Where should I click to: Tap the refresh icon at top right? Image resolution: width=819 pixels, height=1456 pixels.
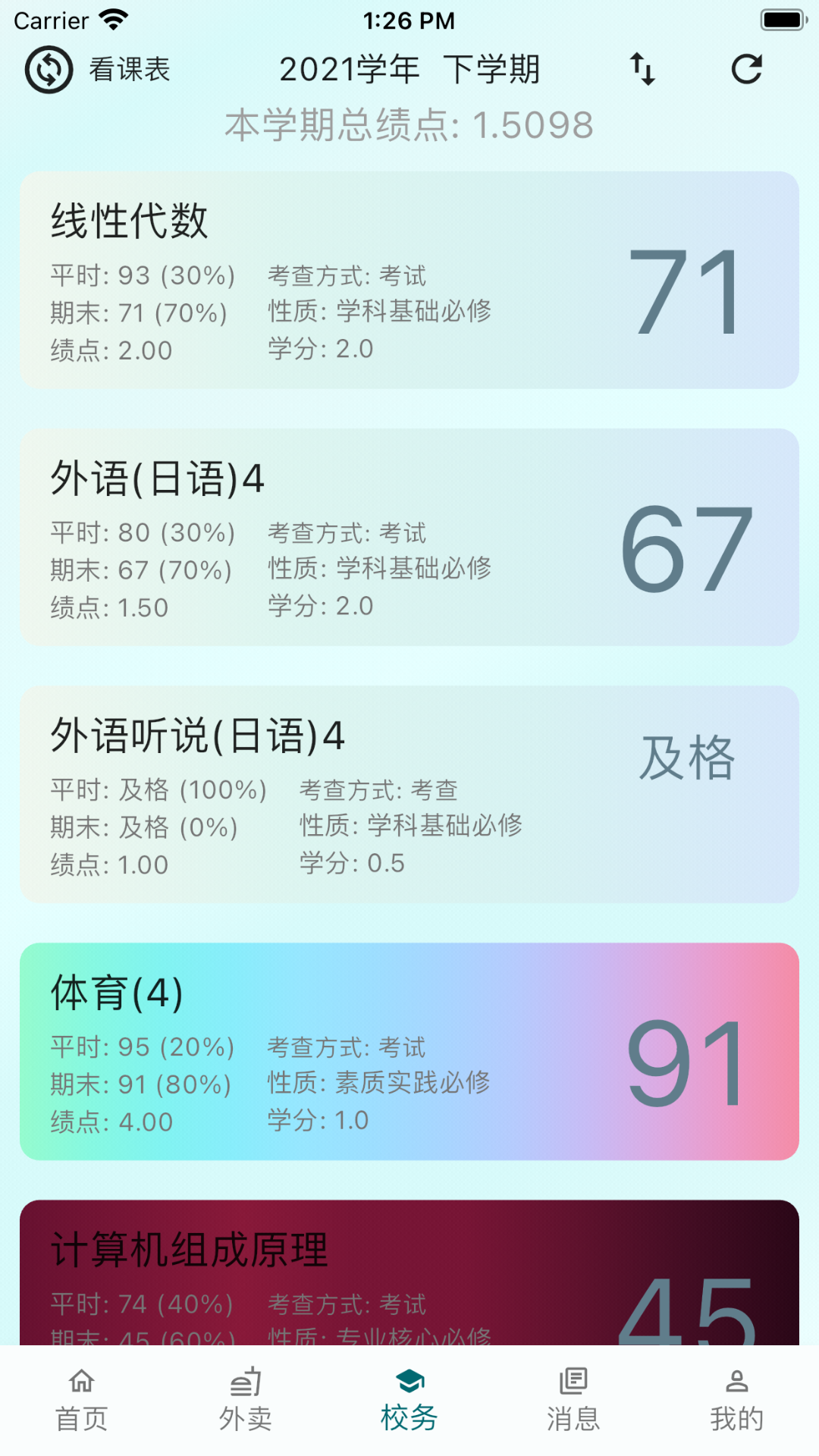pos(747,69)
